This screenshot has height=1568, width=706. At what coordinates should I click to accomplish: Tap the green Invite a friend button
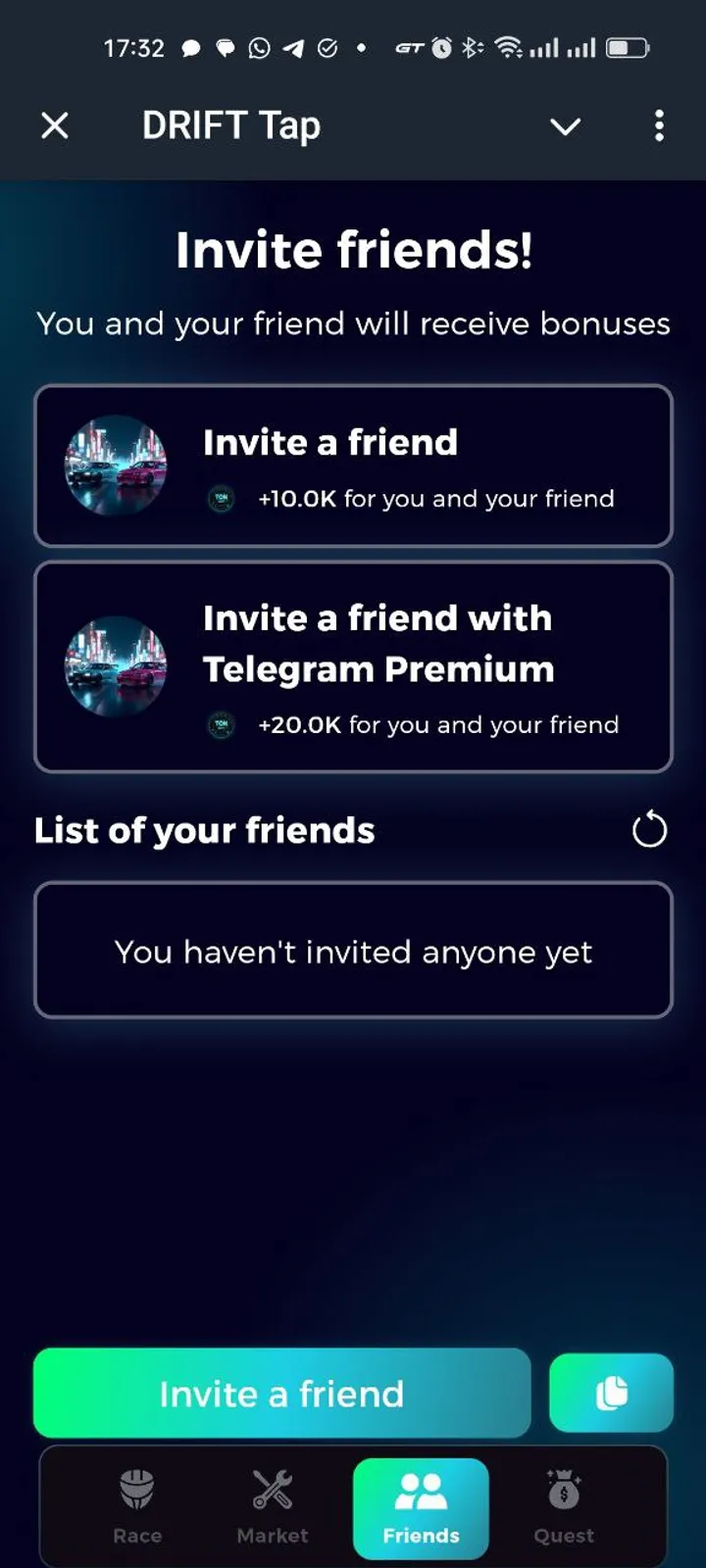282,1393
